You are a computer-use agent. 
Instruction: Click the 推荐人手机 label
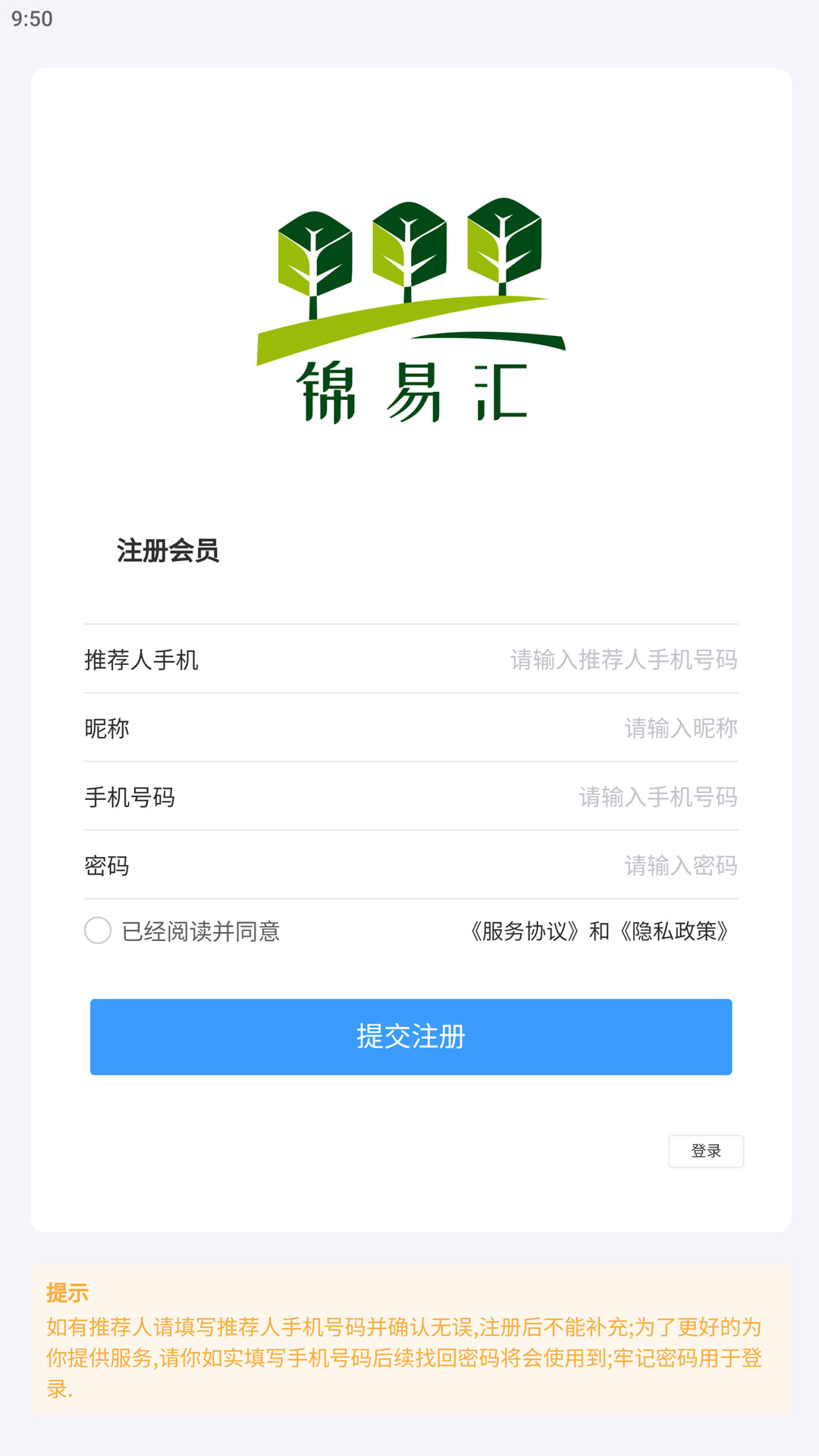pos(143,660)
